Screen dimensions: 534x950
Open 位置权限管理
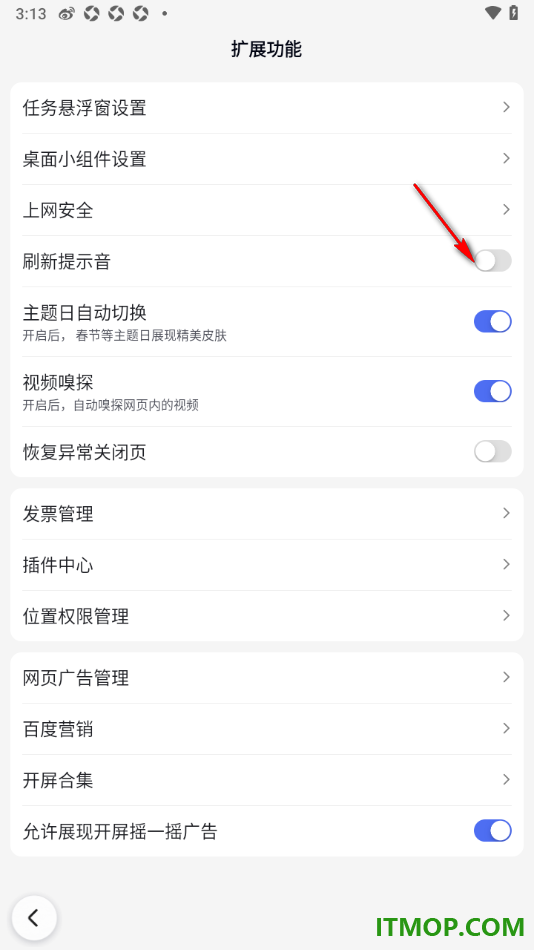point(267,616)
